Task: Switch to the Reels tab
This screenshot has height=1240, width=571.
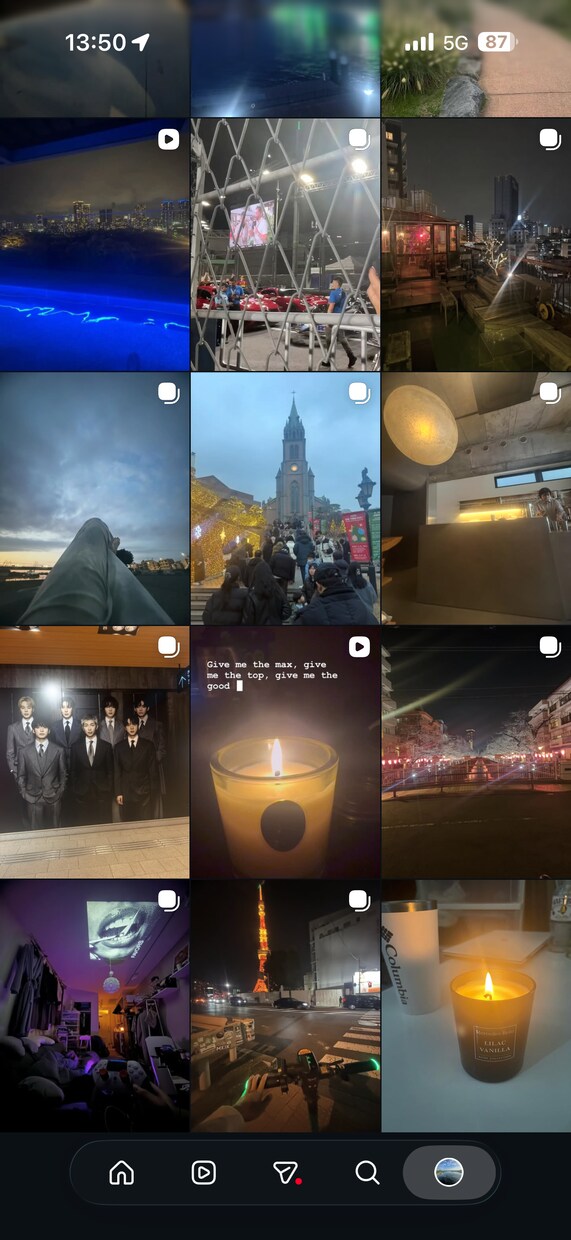Action: [203, 1173]
